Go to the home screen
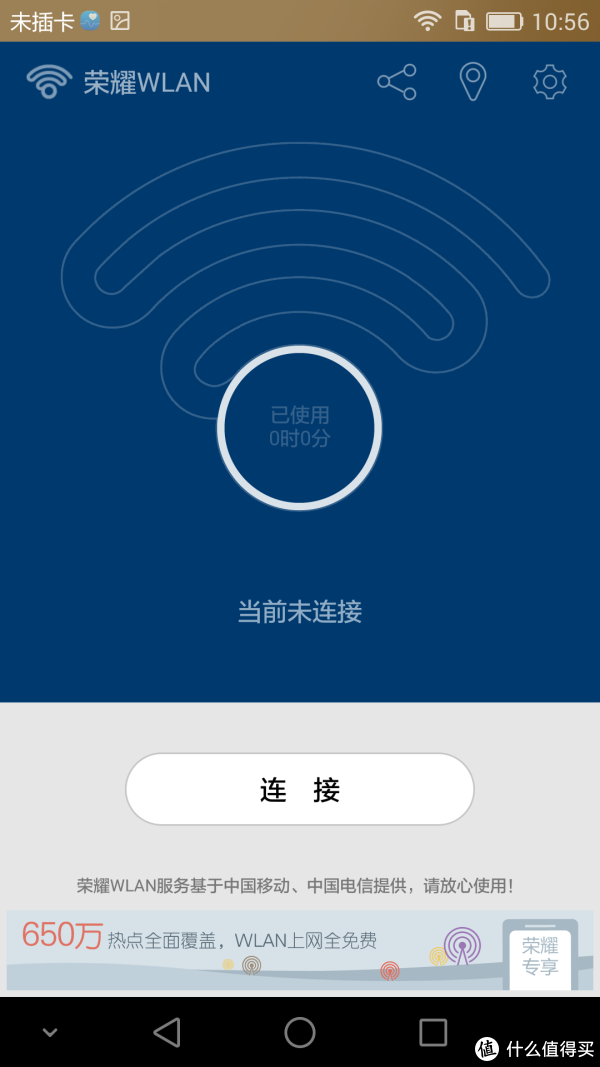This screenshot has width=600, height=1067. tap(300, 1032)
